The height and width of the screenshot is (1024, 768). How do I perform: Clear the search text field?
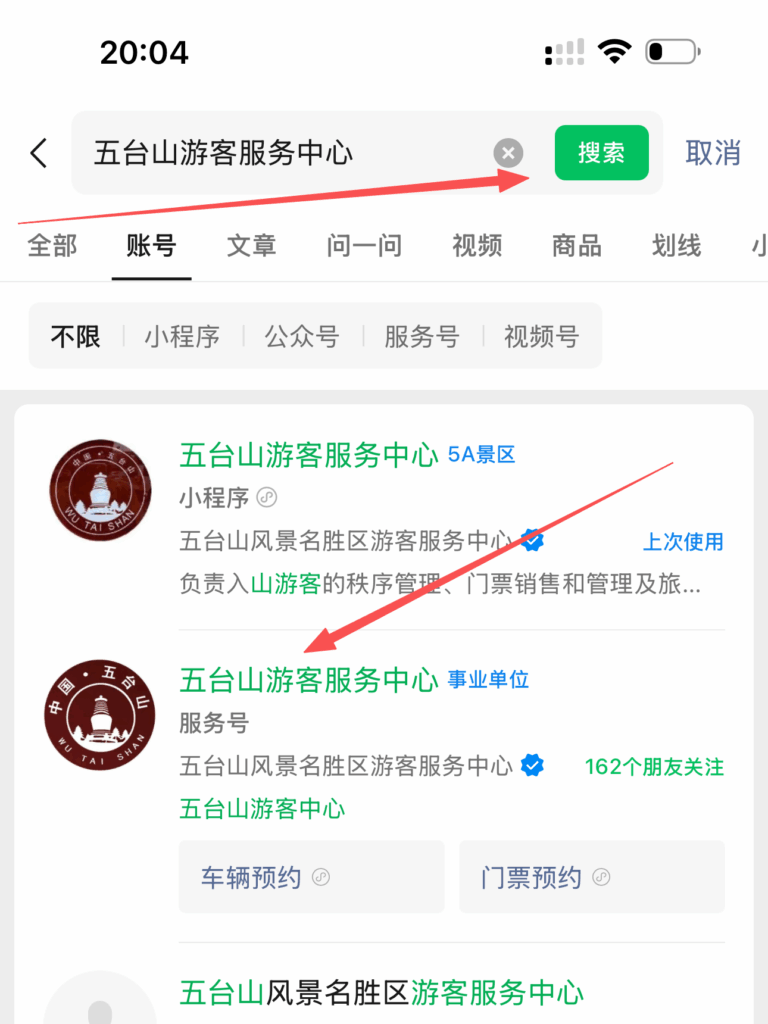coord(508,153)
